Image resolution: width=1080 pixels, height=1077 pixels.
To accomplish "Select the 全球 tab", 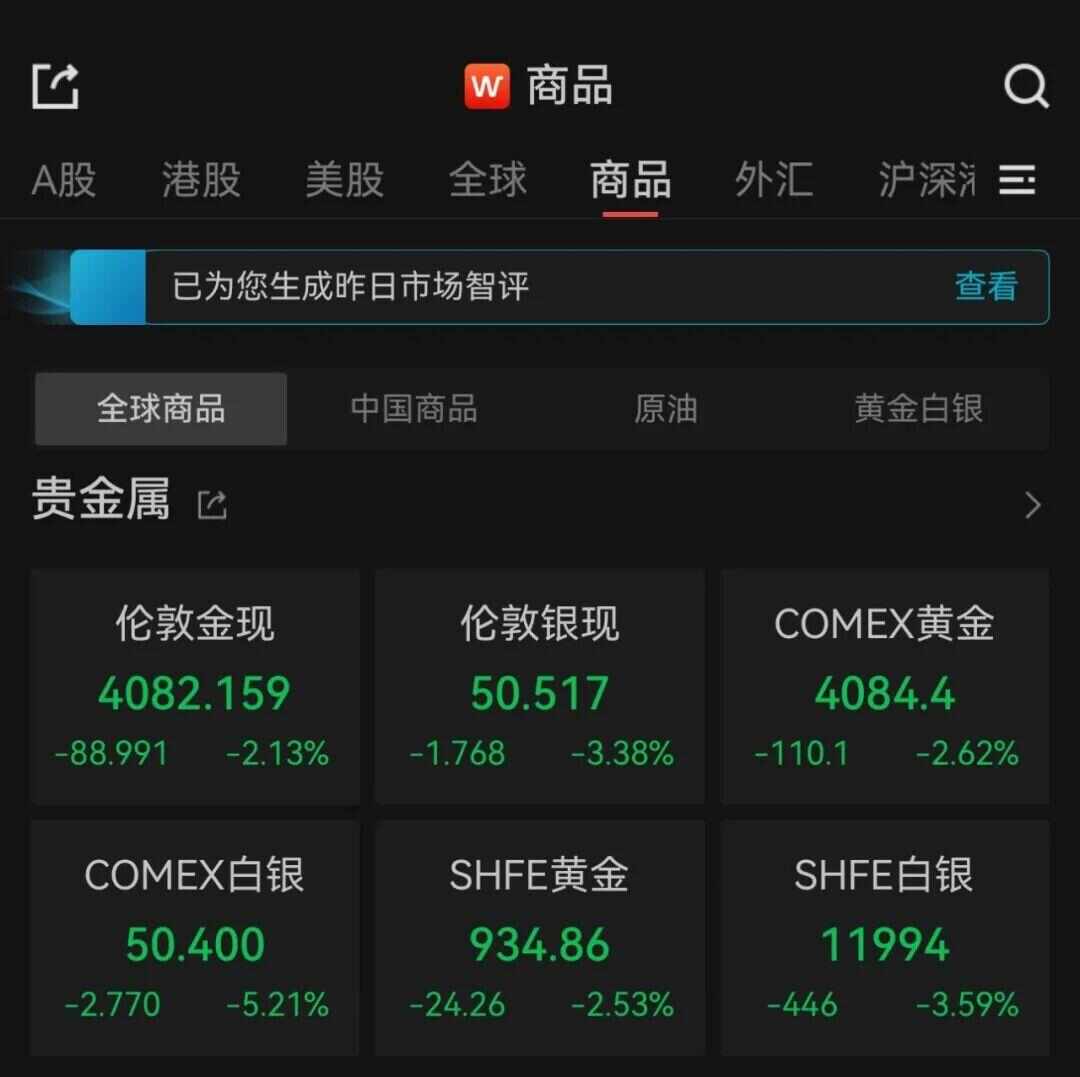I will pyautogui.click(x=487, y=181).
